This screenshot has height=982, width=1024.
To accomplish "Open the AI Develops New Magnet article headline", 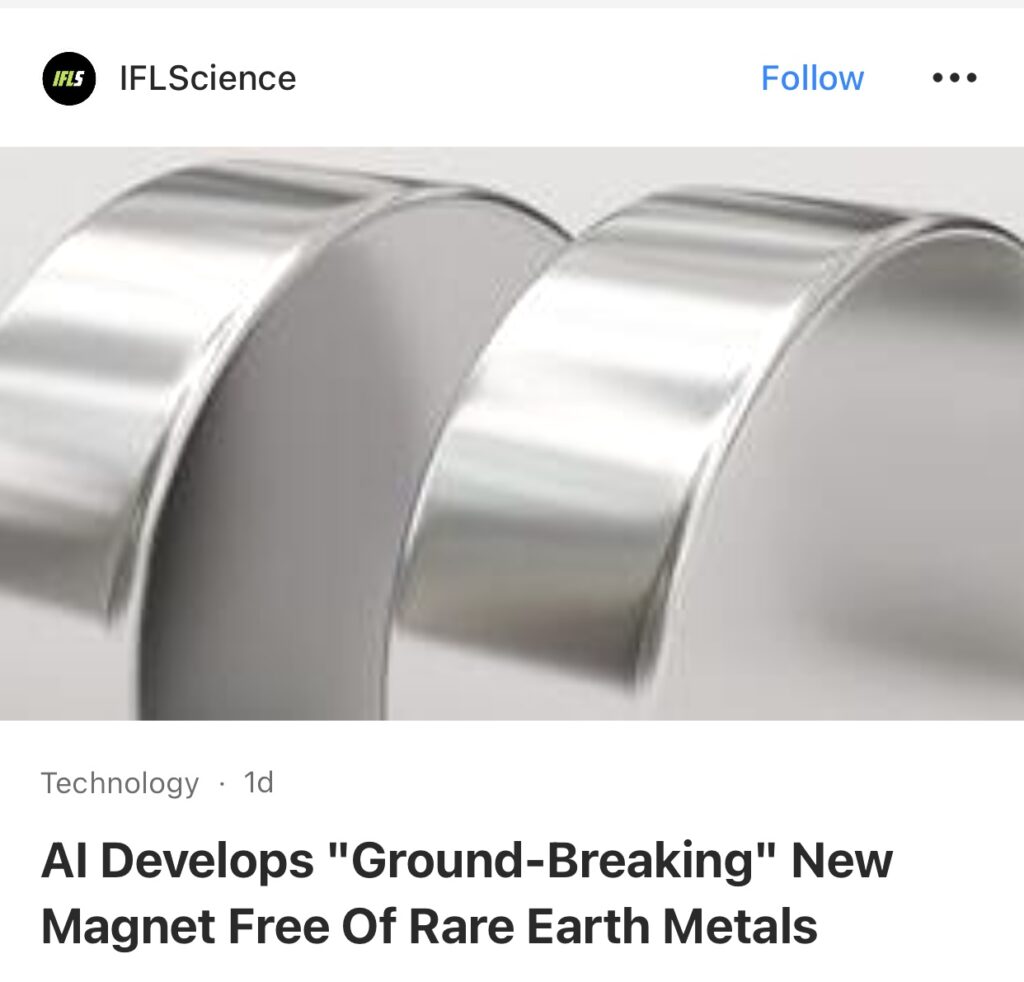I will pos(466,893).
